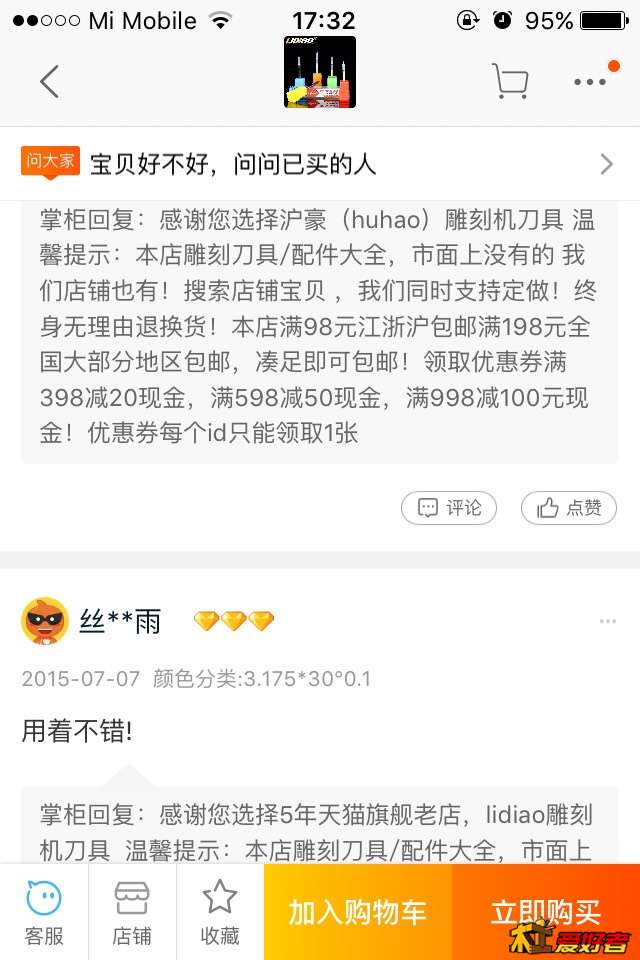This screenshot has width=640, height=960.
Task: Tap 立即购买 buy now
Action: pyautogui.click(x=546, y=912)
